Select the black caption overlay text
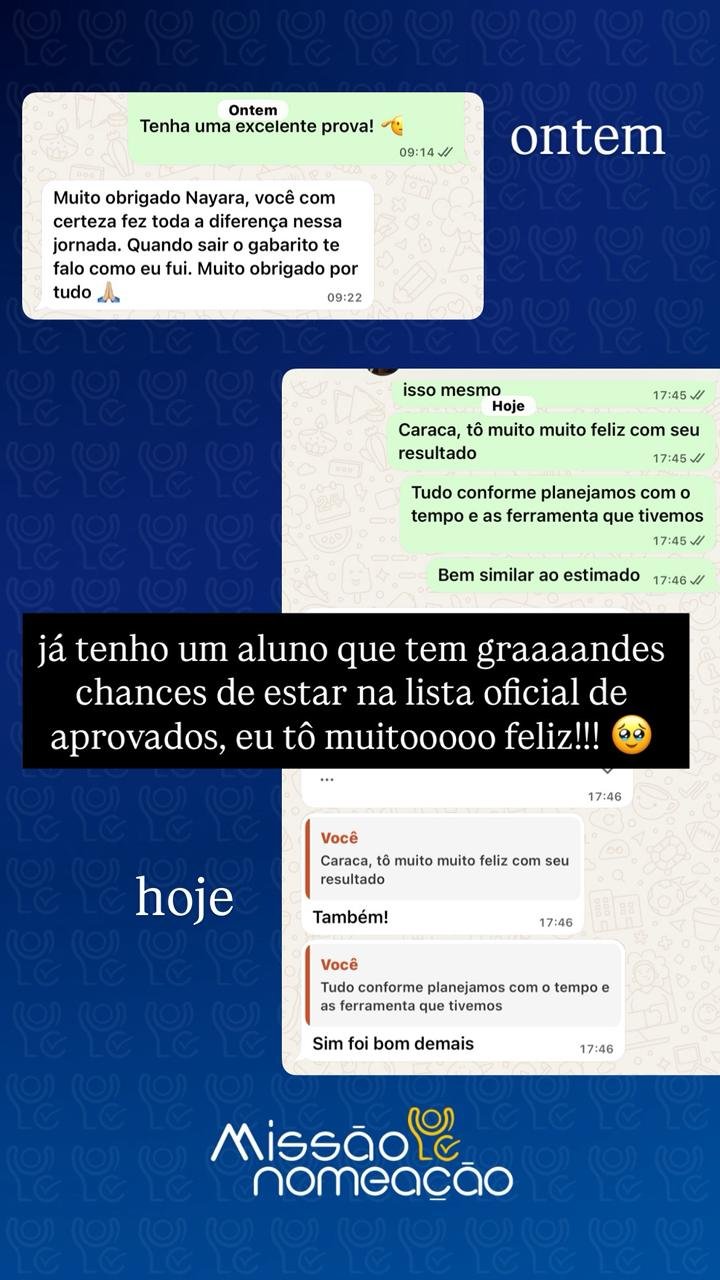 pyautogui.click(x=355, y=690)
